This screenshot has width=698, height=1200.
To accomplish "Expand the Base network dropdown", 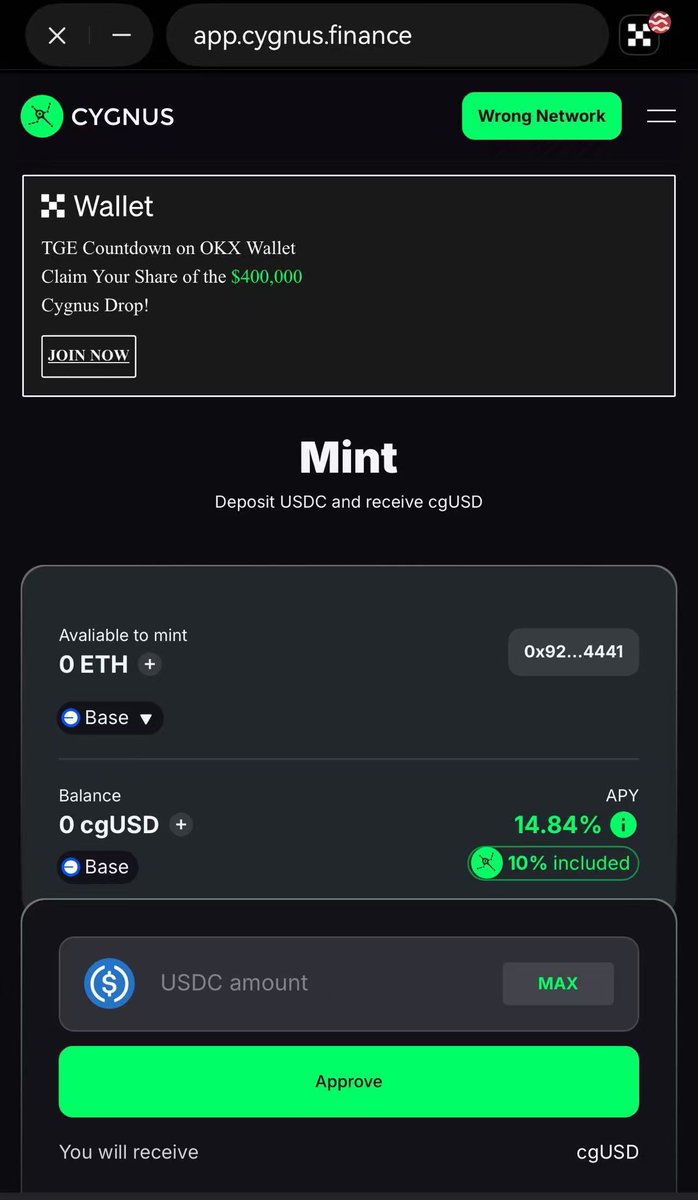I will pos(110,718).
